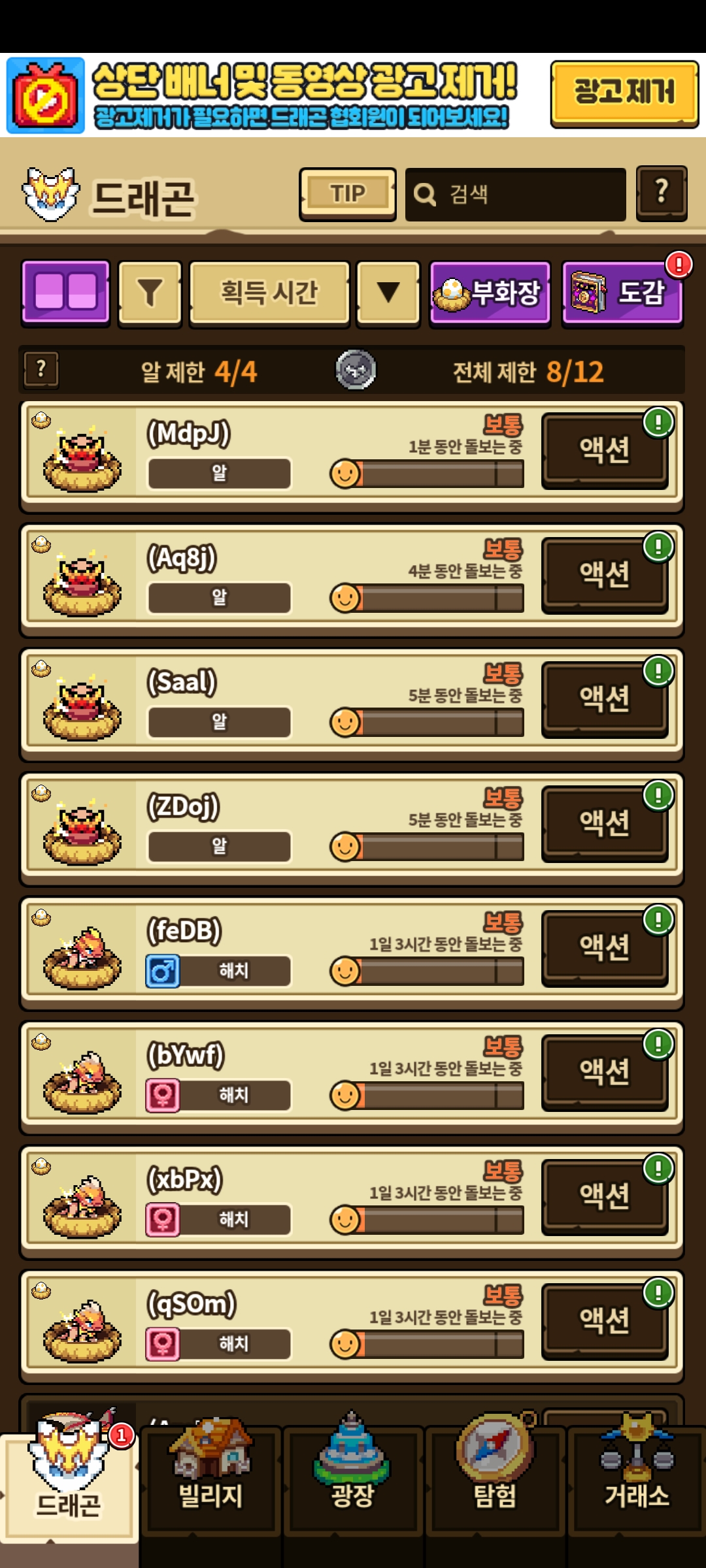Open the 부화장 hatchery

490,292
